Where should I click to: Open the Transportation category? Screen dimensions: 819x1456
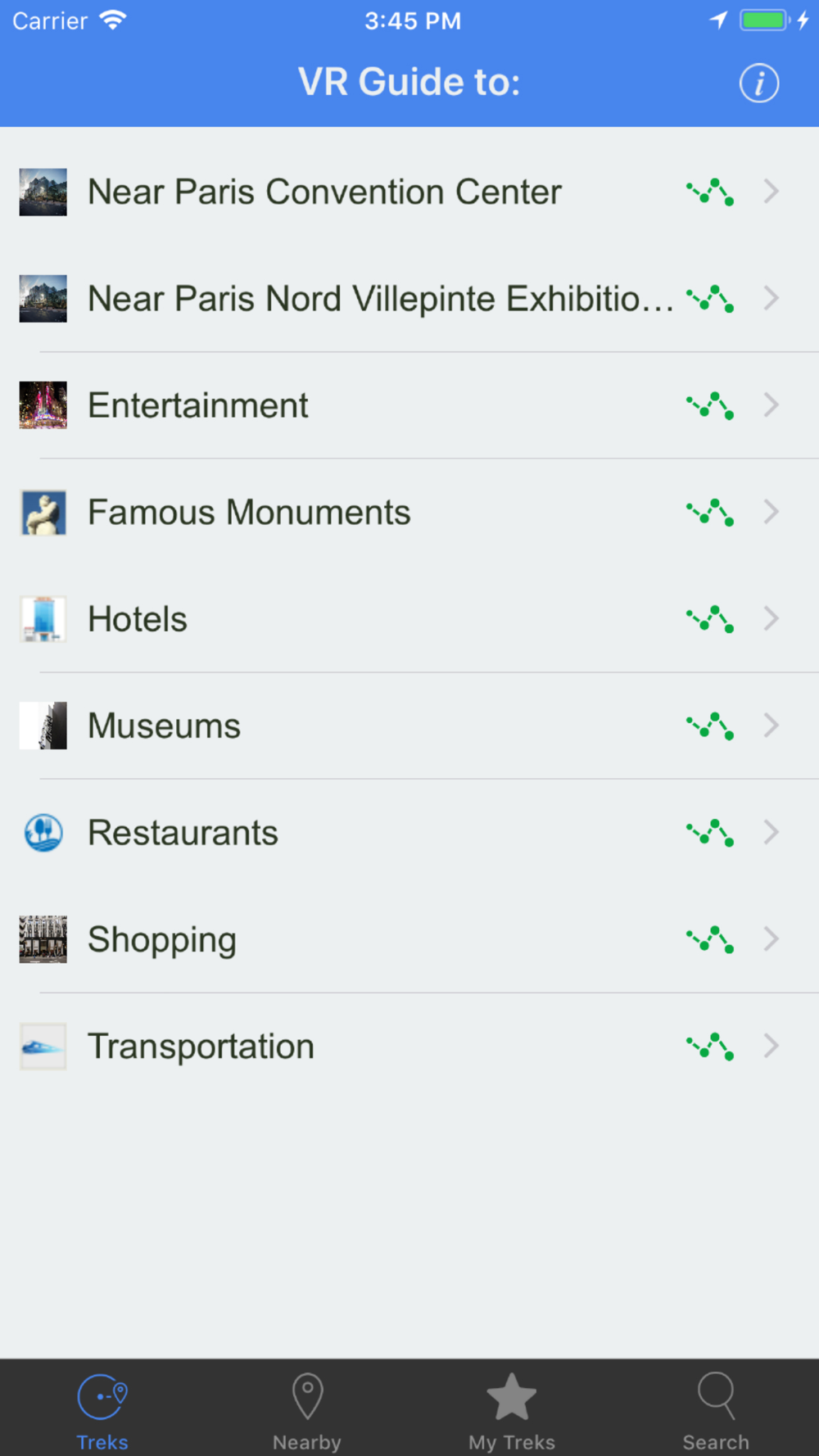pos(409,1046)
